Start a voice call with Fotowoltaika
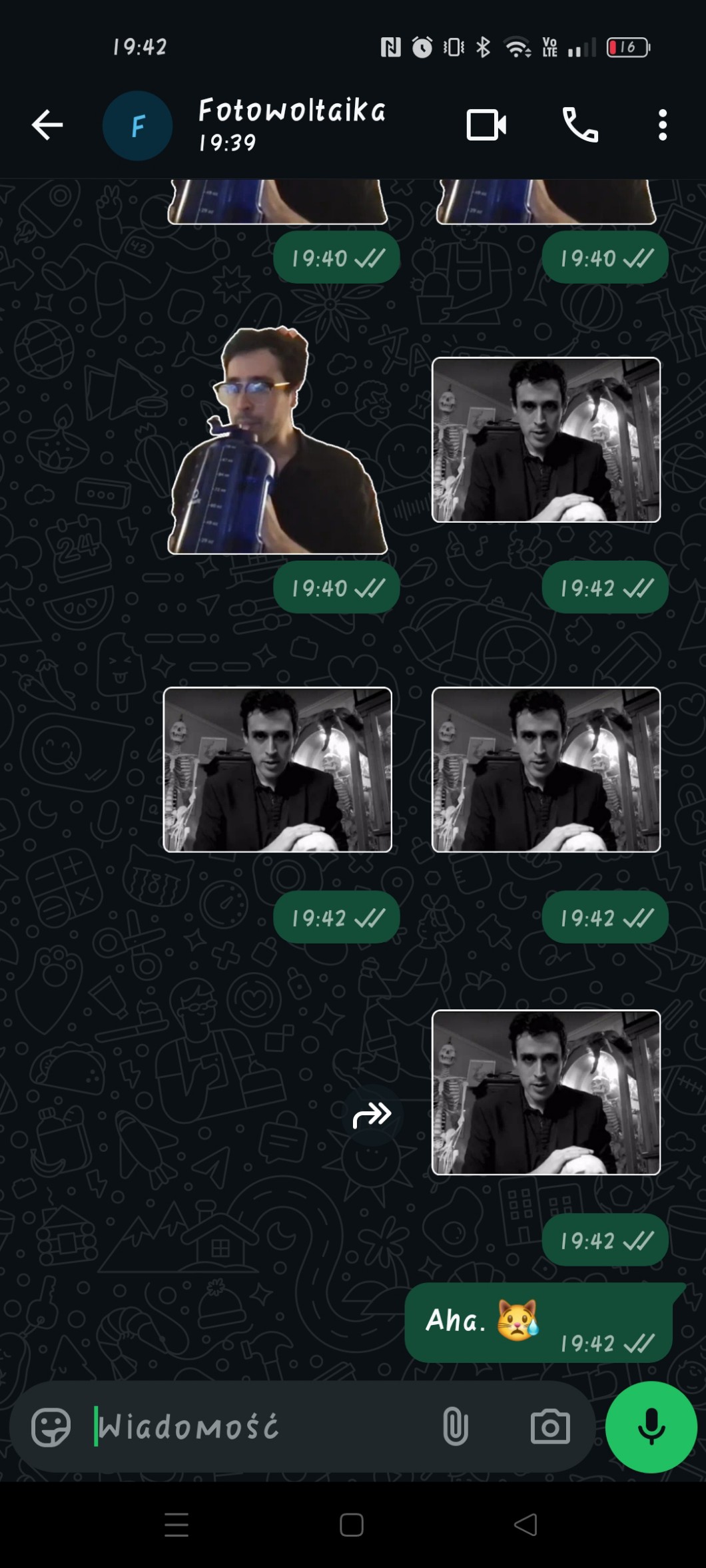Screen dimensions: 706x1568 tap(580, 125)
